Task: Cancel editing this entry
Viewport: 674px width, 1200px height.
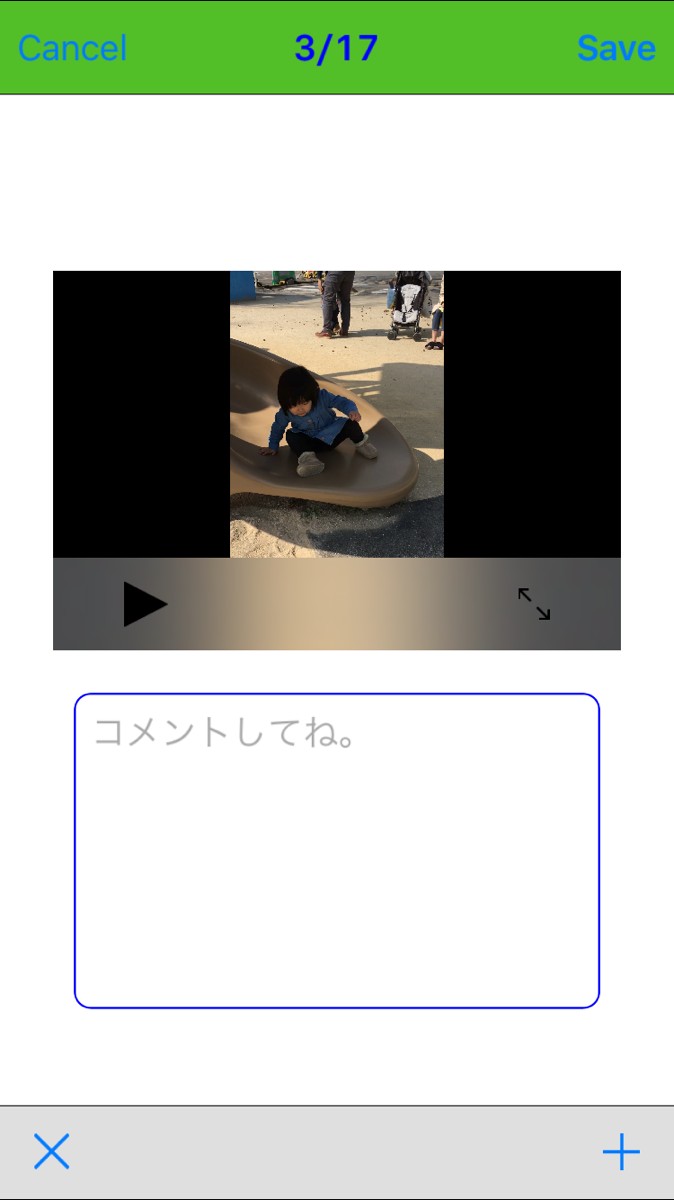Action: [72, 48]
